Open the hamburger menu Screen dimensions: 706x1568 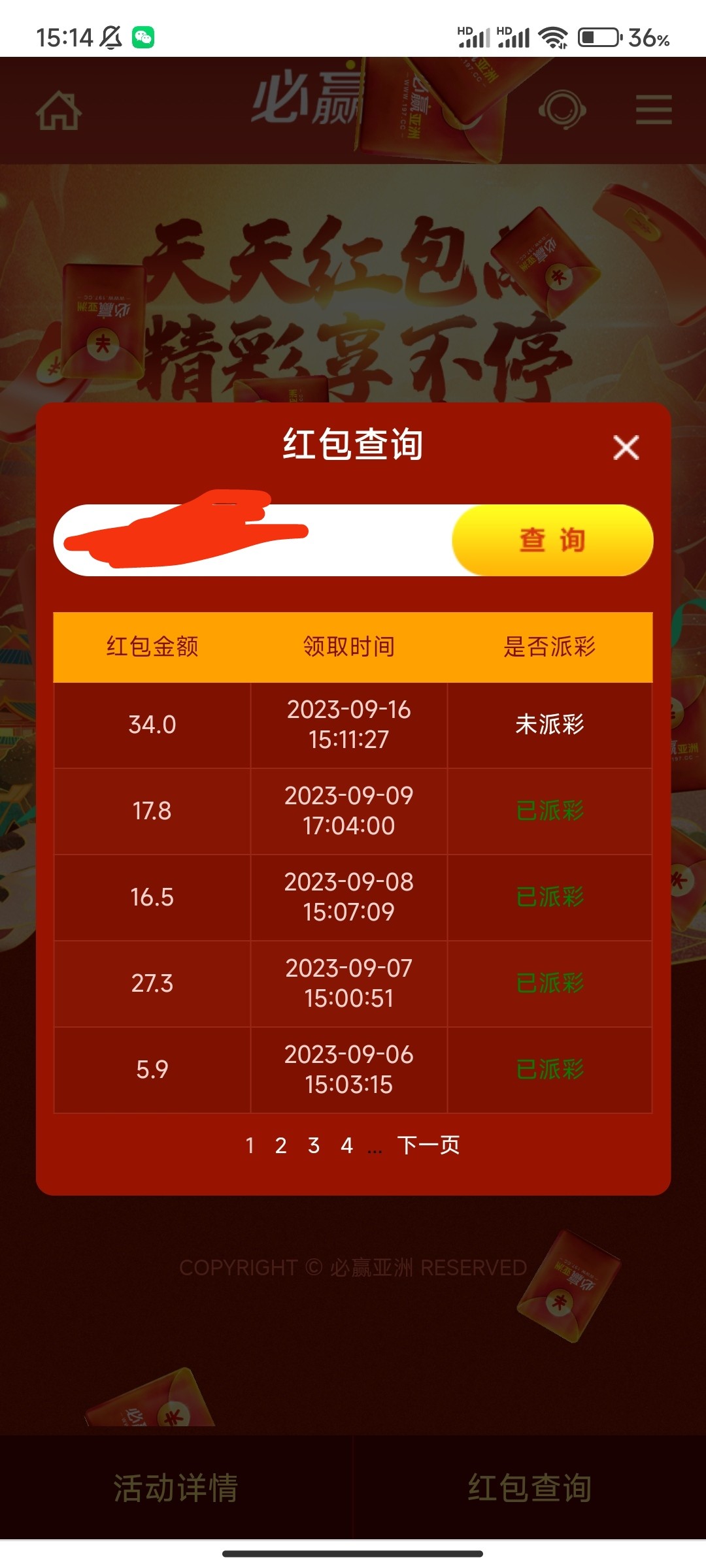point(654,109)
